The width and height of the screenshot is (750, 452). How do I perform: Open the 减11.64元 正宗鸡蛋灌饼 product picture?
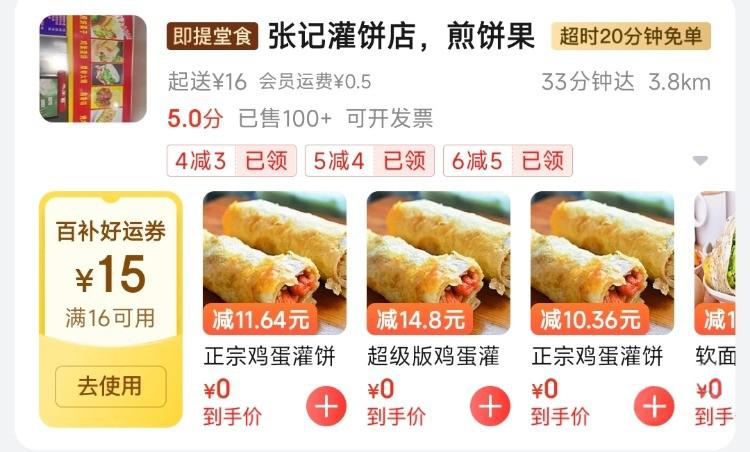point(274,260)
